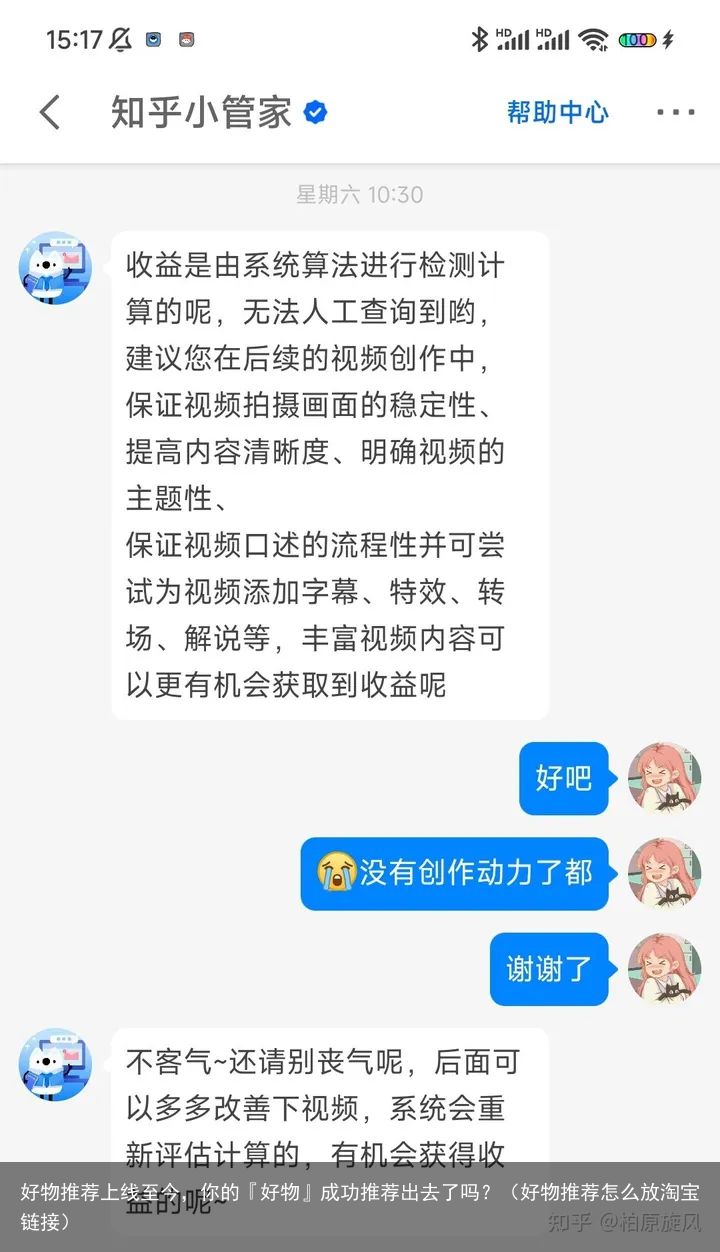Open 帮助中心 help center link
This screenshot has width=720, height=1252.
(x=557, y=112)
